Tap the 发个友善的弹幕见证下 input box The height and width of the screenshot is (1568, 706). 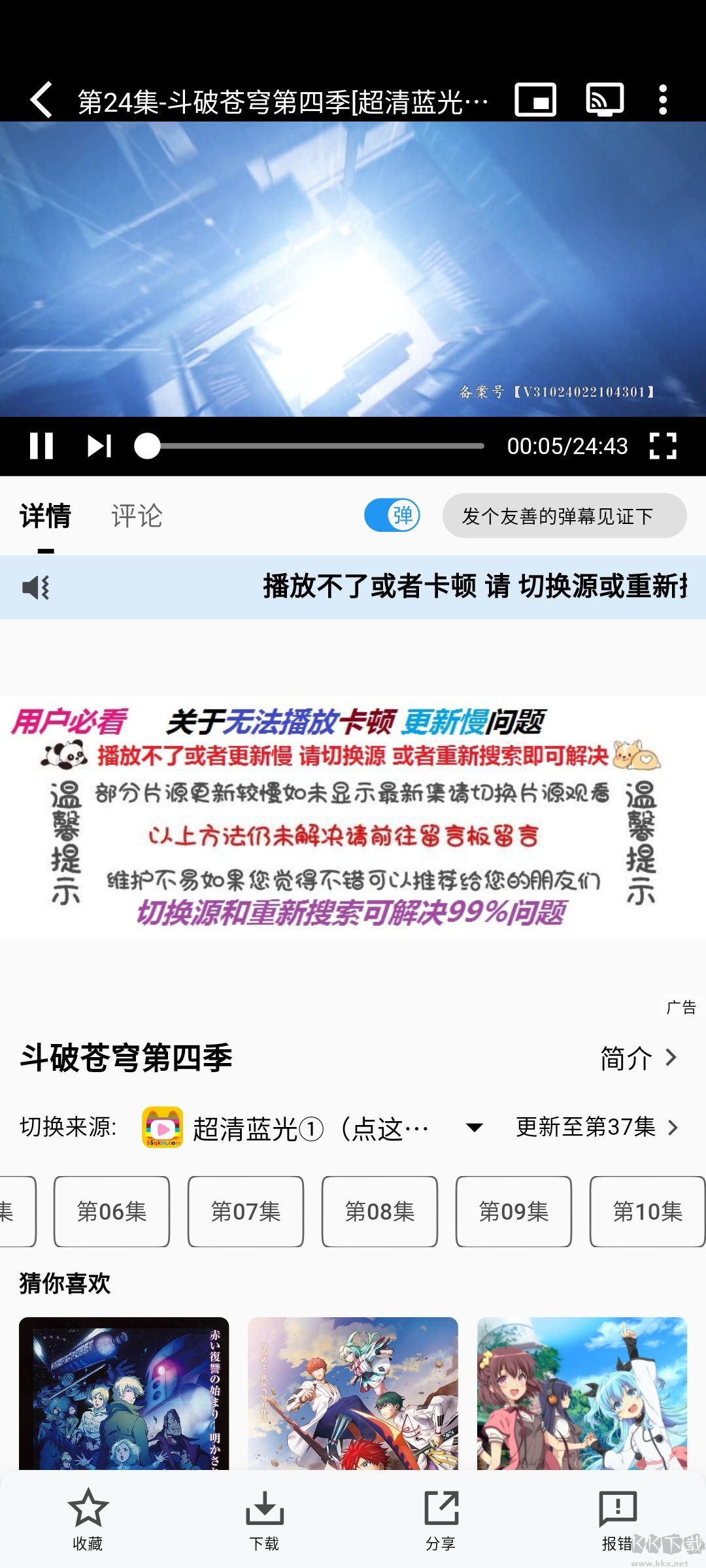pyautogui.click(x=563, y=516)
